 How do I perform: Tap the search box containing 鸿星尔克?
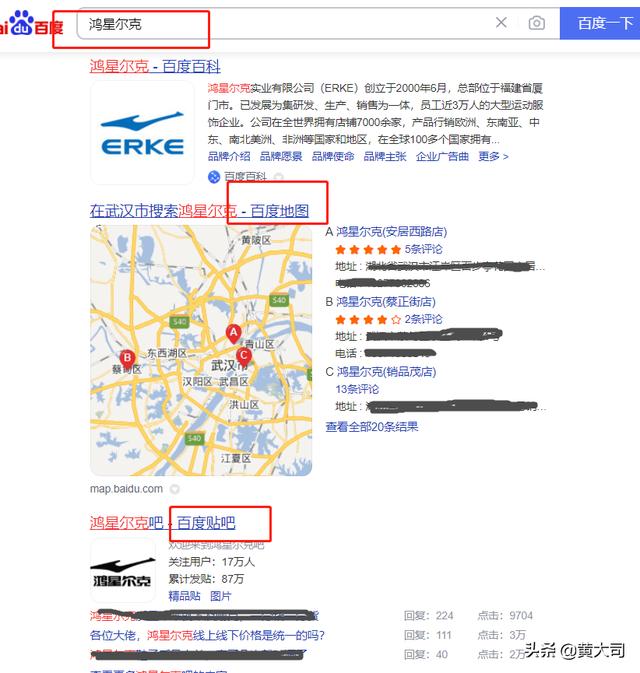coord(280,23)
